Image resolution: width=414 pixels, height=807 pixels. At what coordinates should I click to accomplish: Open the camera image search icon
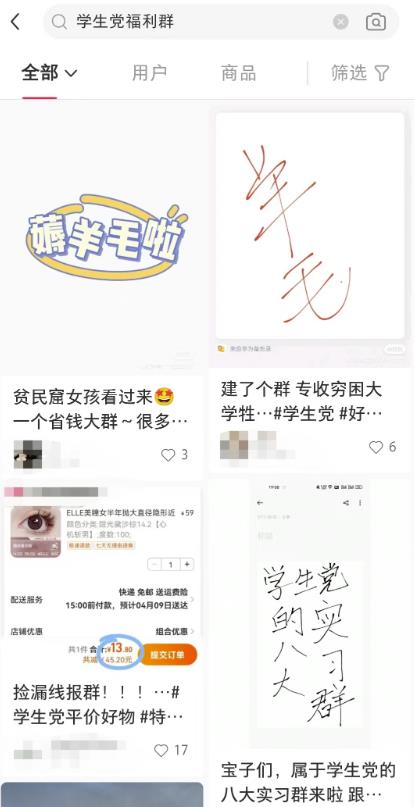click(376, 22)
